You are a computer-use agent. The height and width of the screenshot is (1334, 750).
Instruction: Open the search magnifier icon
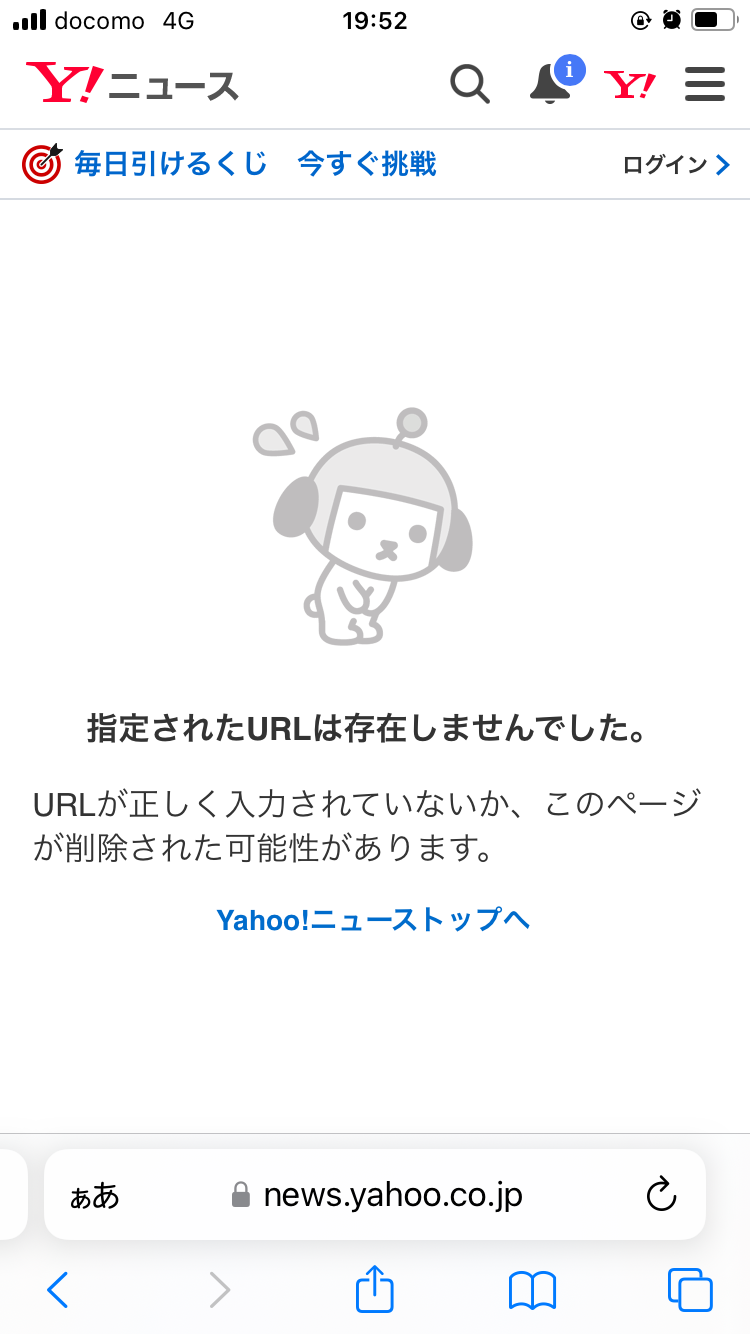tap(470, 84)
